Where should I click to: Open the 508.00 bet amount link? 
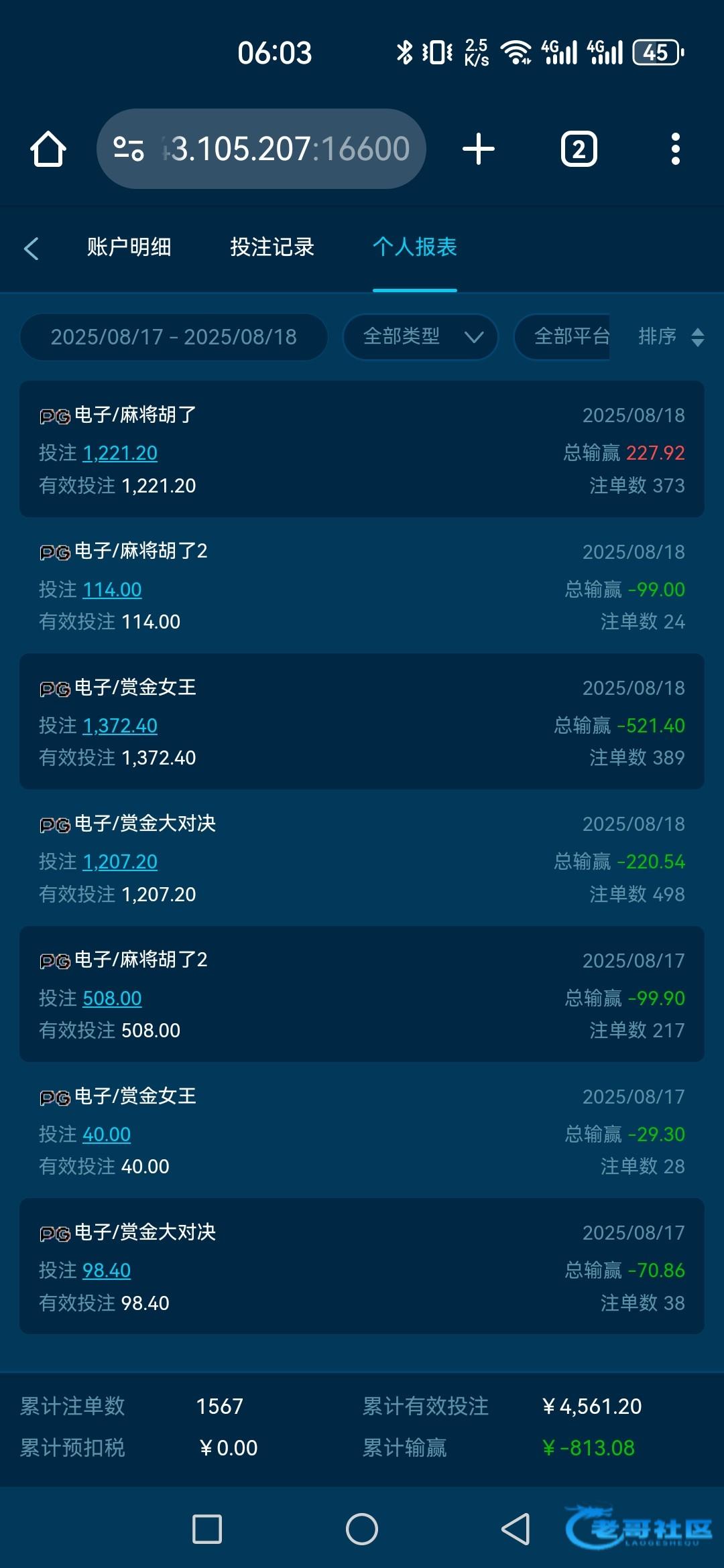pos(112,998)
